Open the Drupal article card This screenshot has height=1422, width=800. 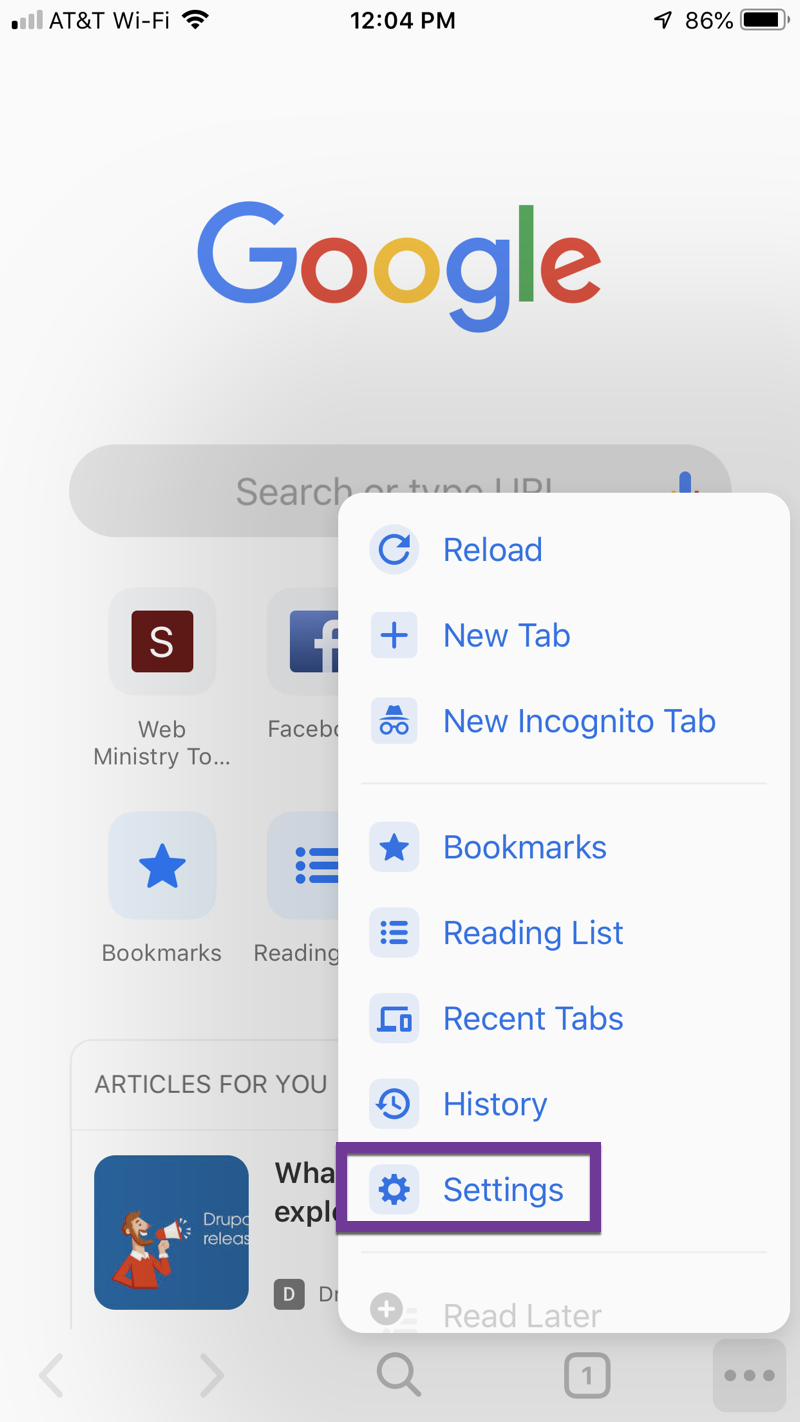pos(171,1232)
